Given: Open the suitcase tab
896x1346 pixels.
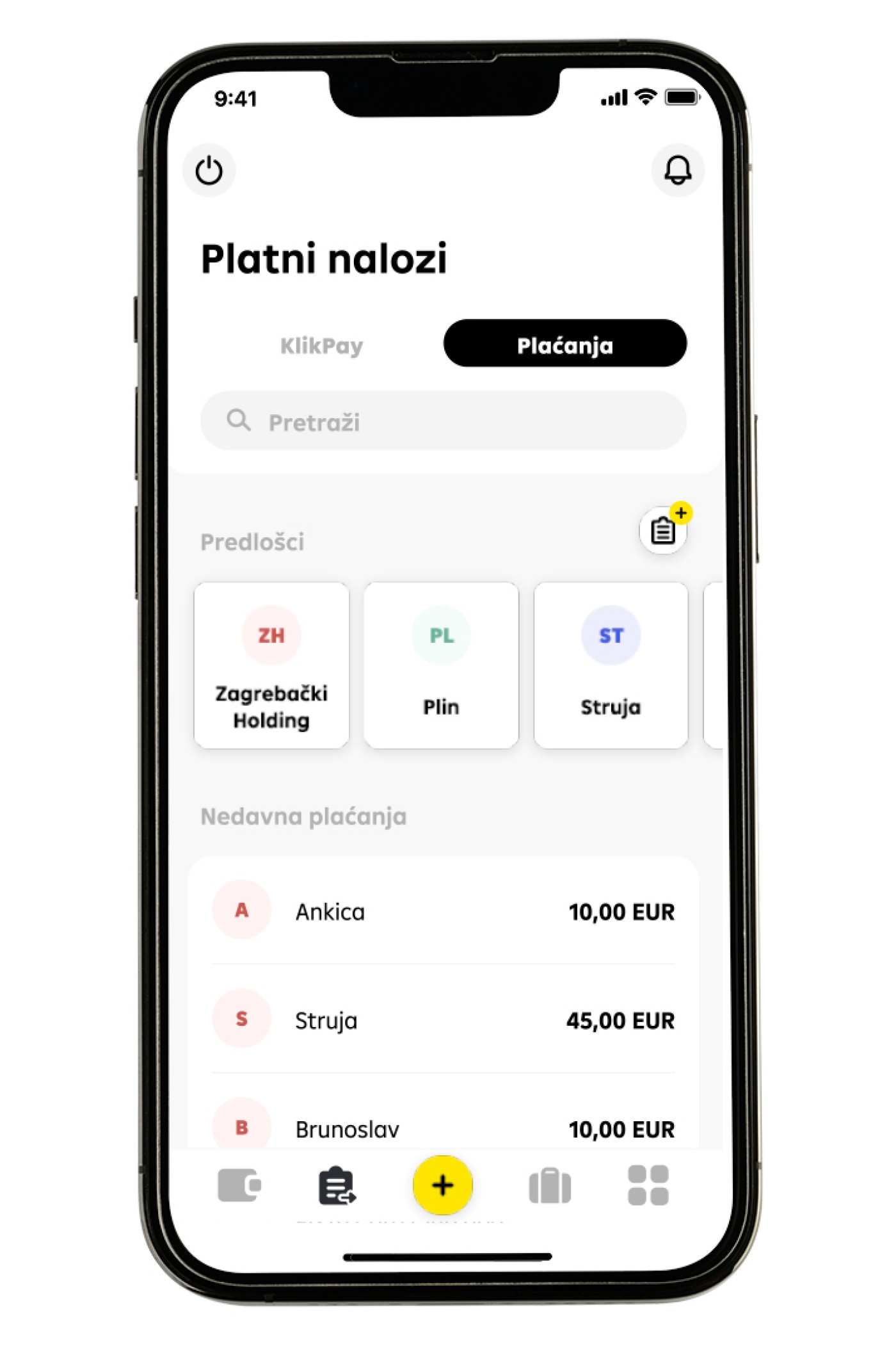Looking at the screenshot, I should point(550,1186).
